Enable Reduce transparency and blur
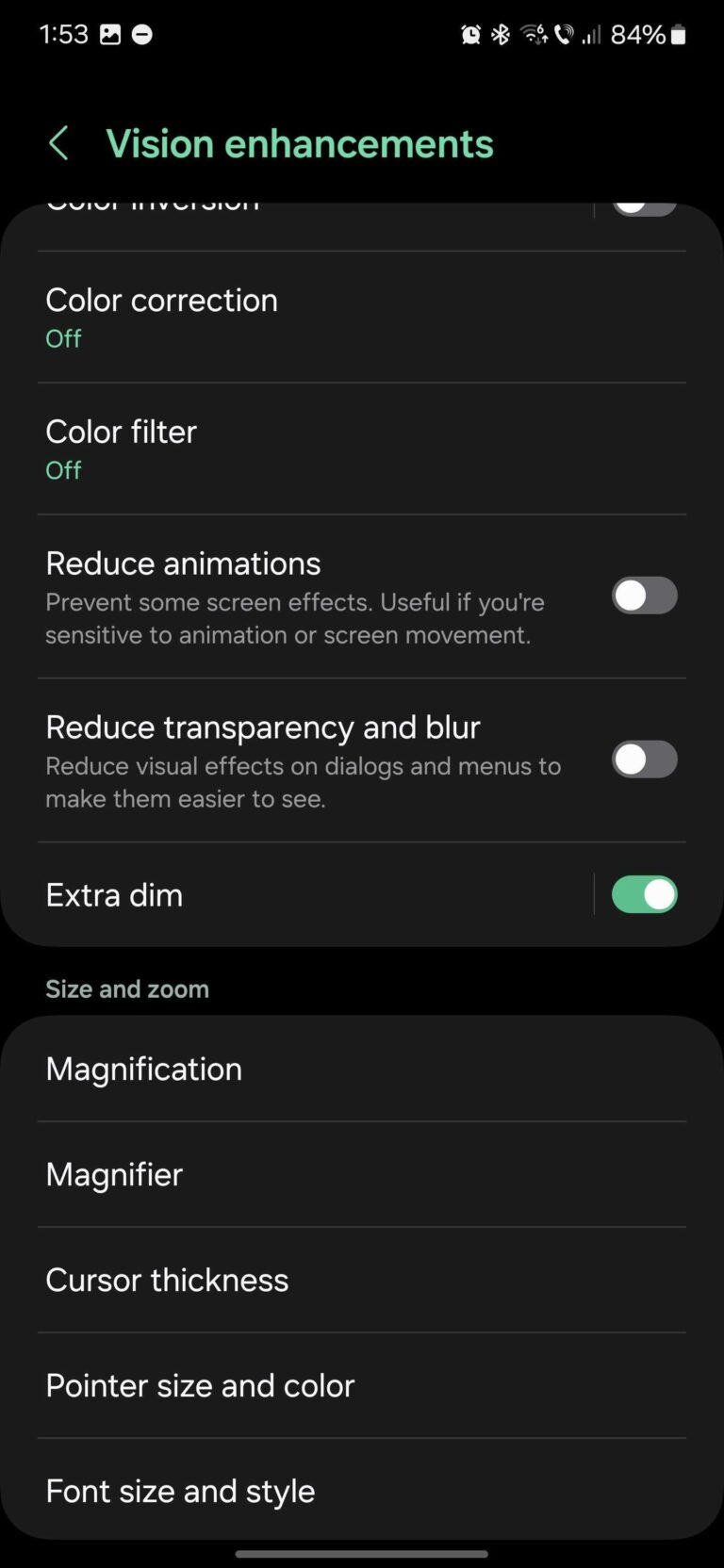724x1568 pixels. pos(644,759)
